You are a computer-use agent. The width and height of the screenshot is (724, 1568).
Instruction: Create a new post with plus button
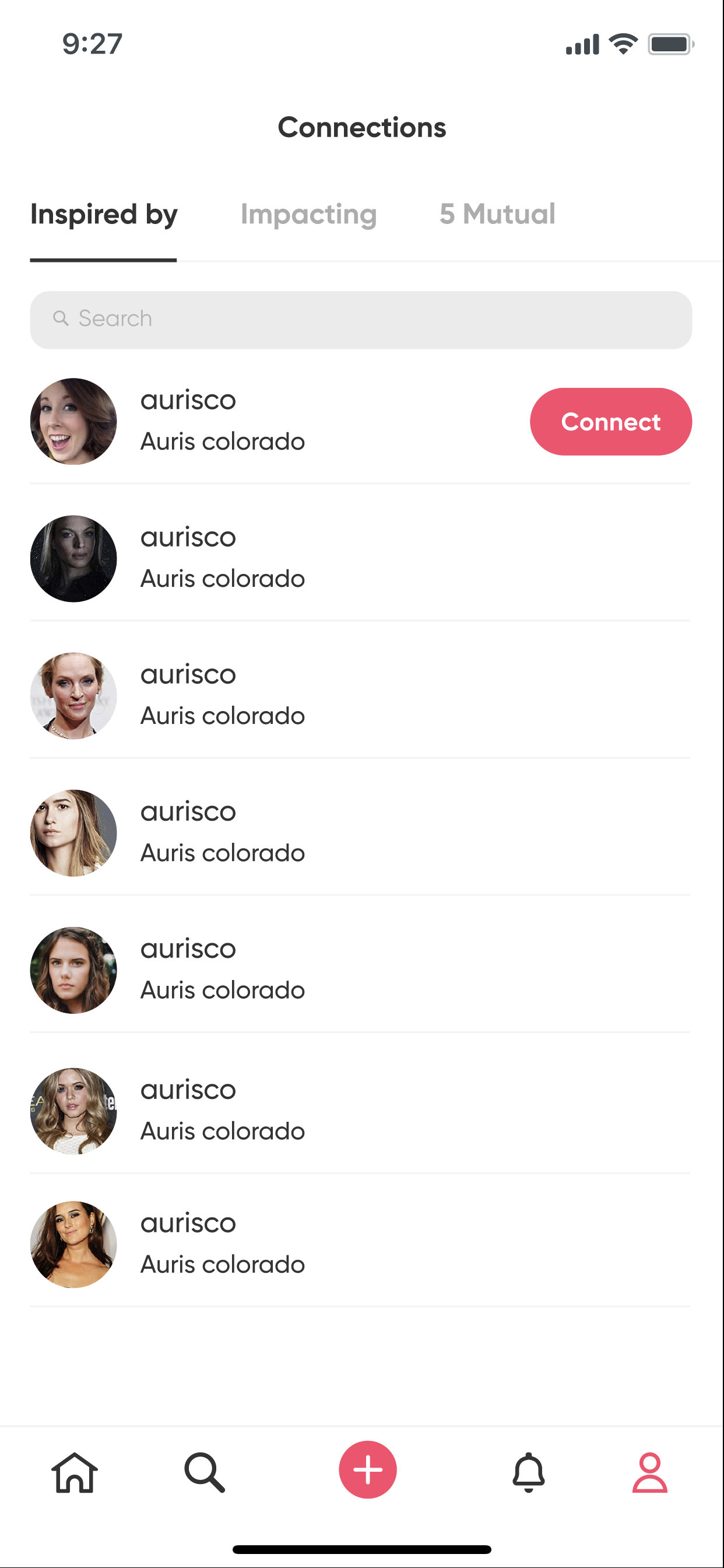click(x=367, y=1469)
